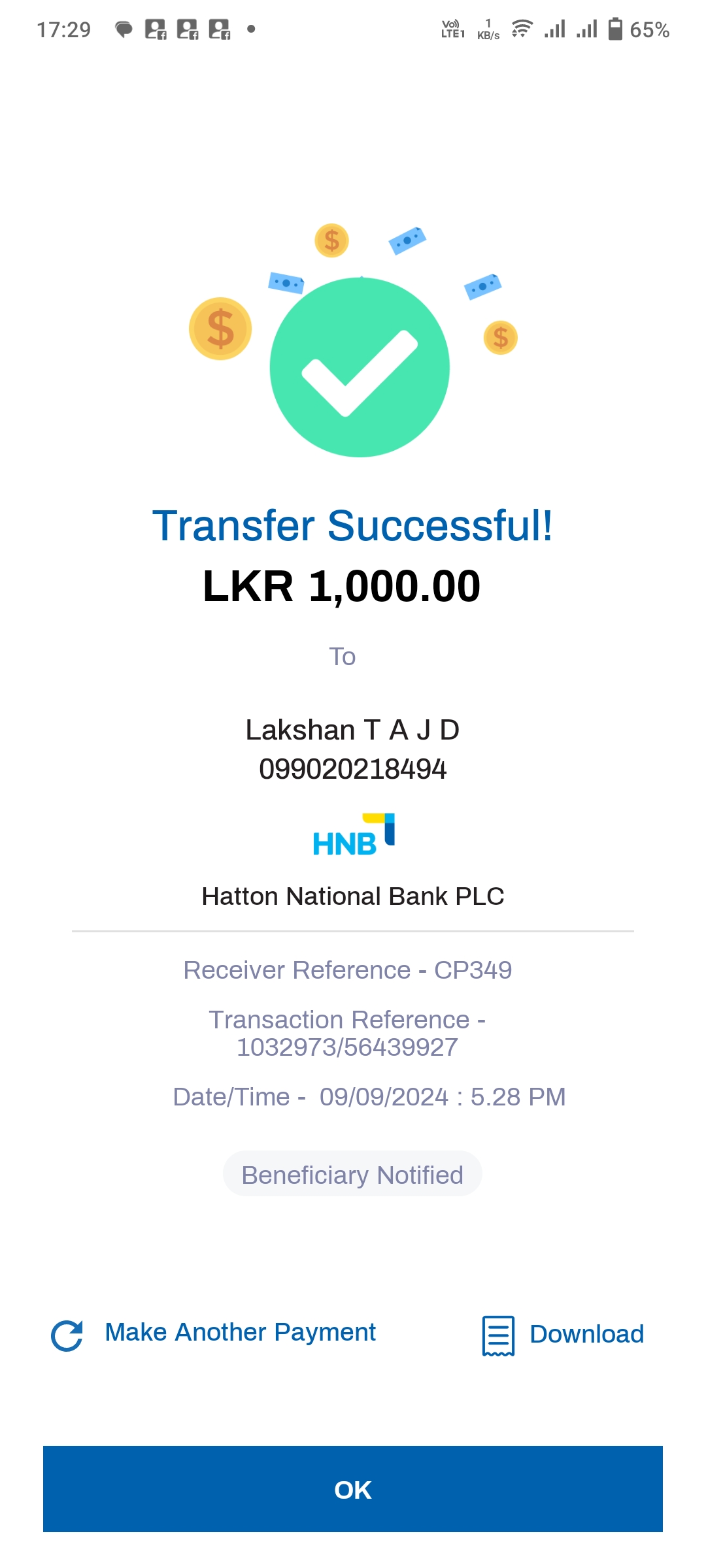The width and height of the screenshot is (706, 1568).
Task: Confirm with the OK button
Action: click(x=353, y=1489)
